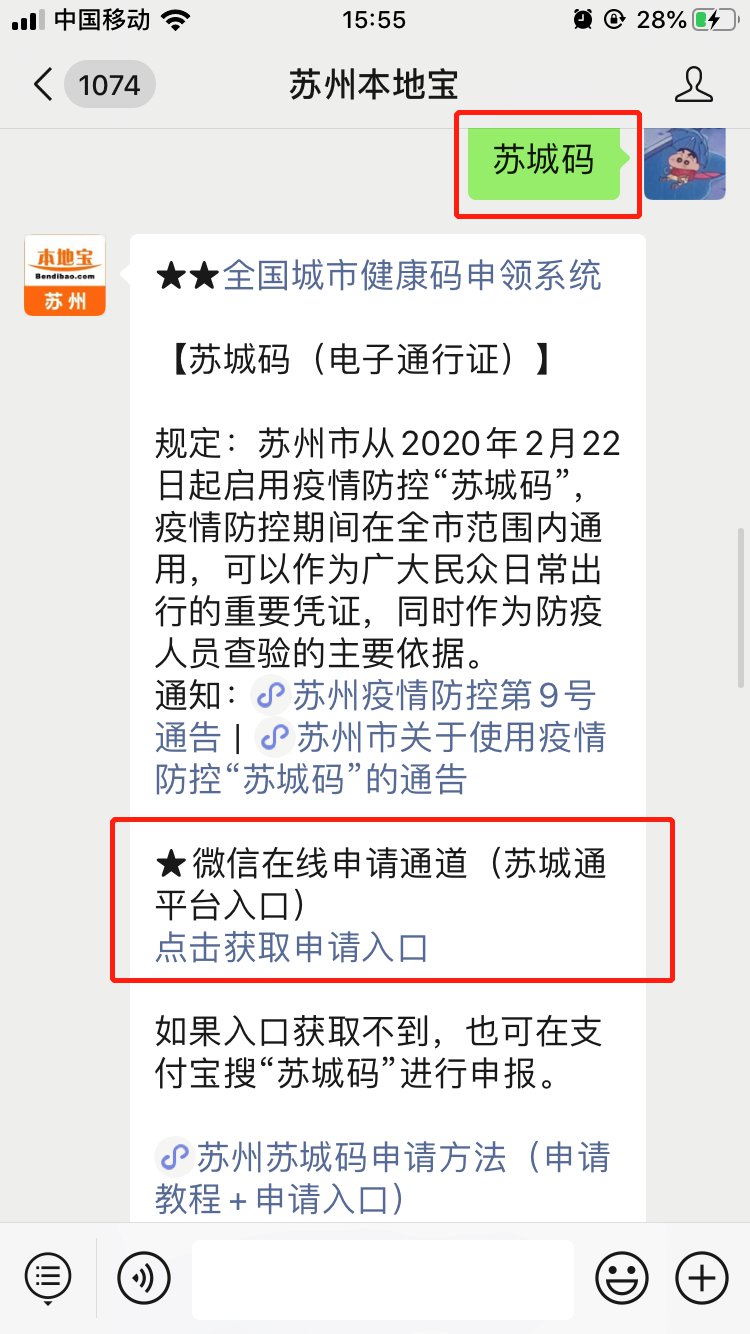Switch to the service menu button

coord(47,1277)
